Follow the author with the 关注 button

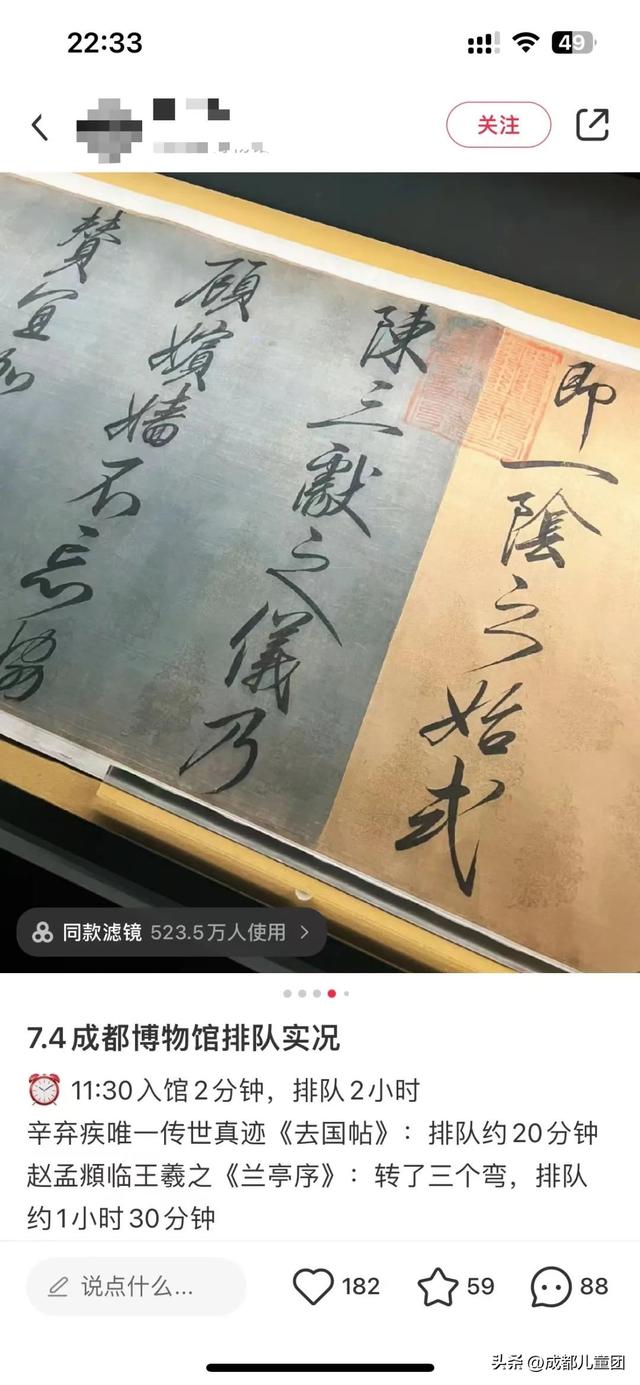pos(498,125)
